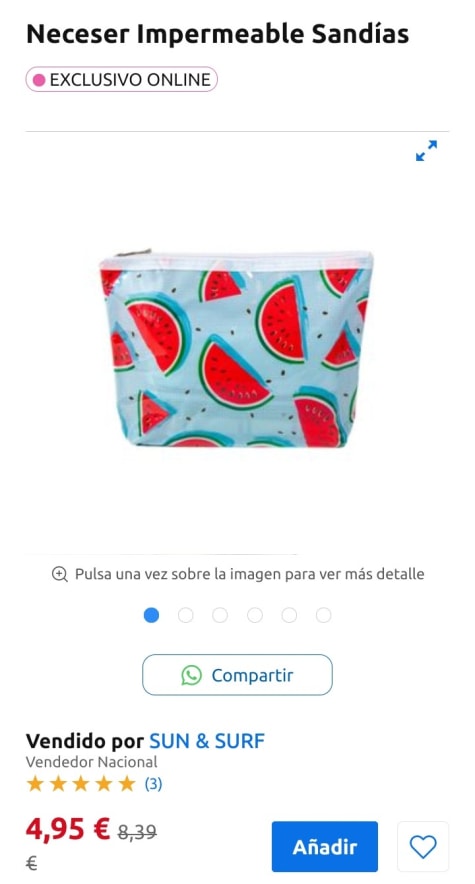
Task: Show the fourth image dot
Action: pos(255,615)
